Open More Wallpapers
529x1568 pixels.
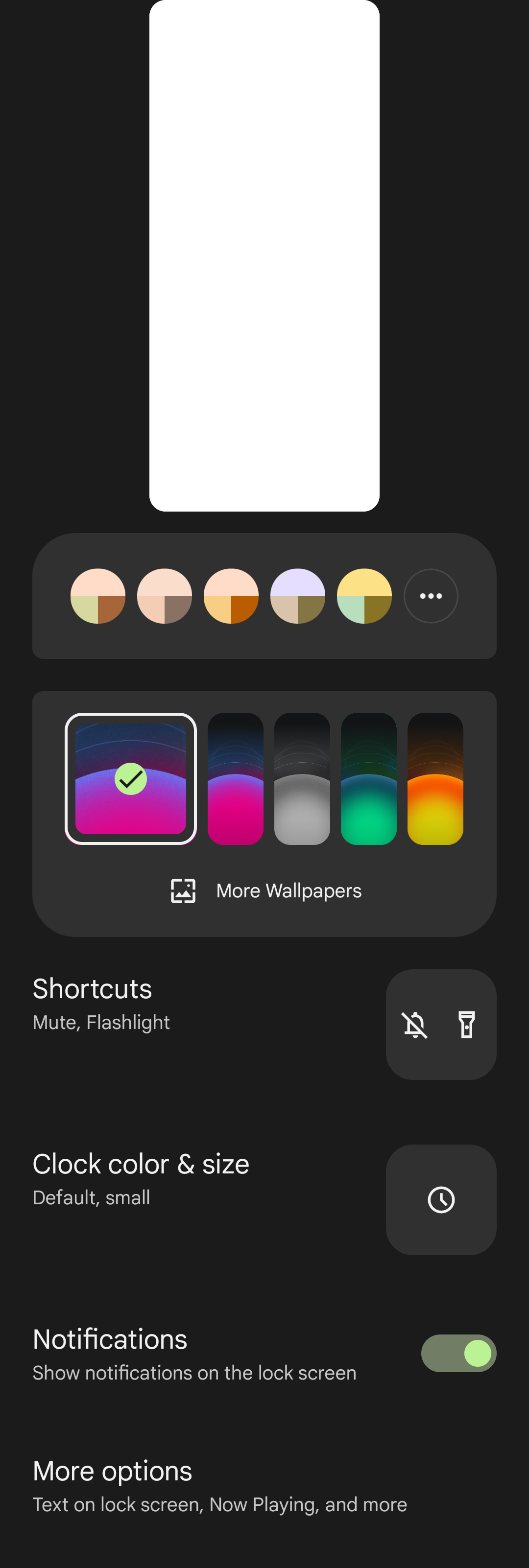265,890
